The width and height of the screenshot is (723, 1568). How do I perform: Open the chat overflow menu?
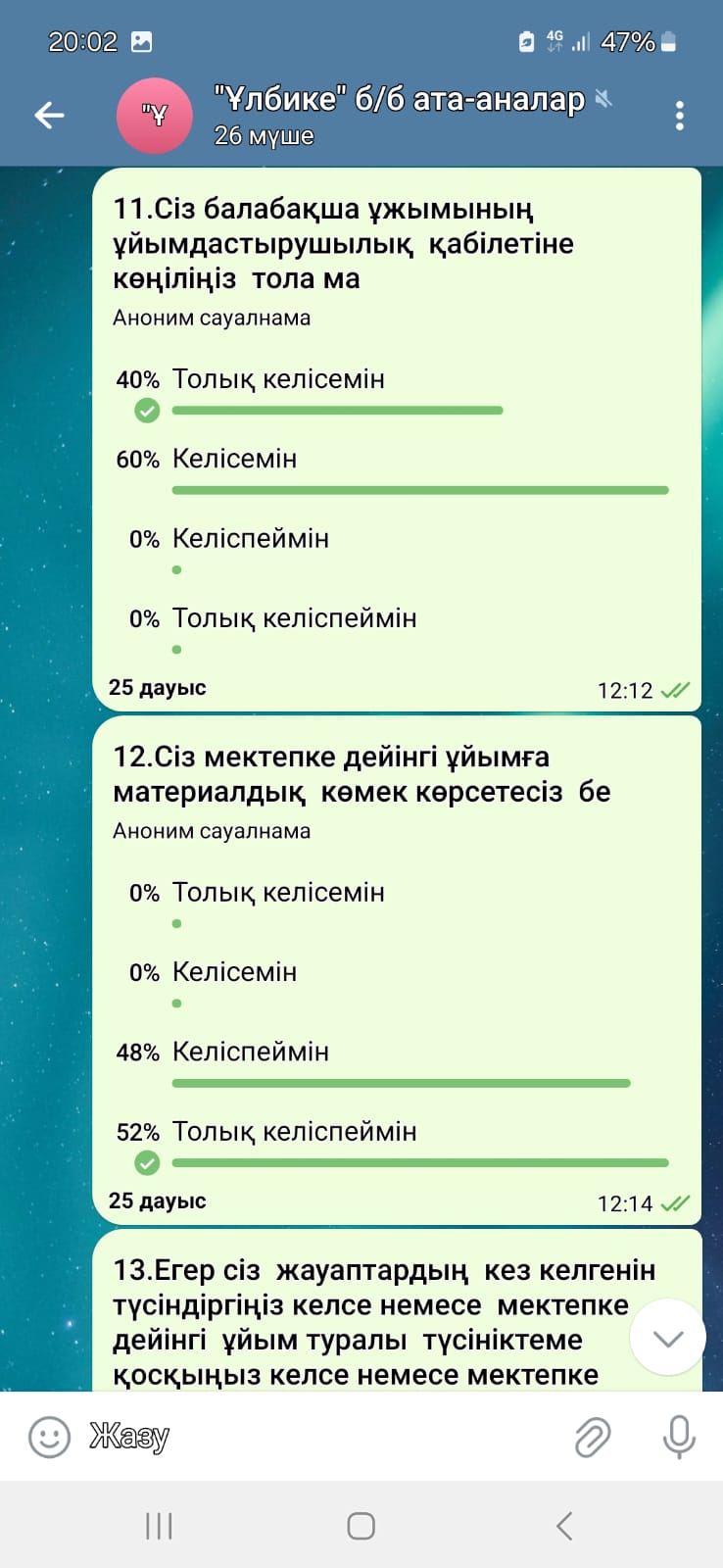point(679,116)
